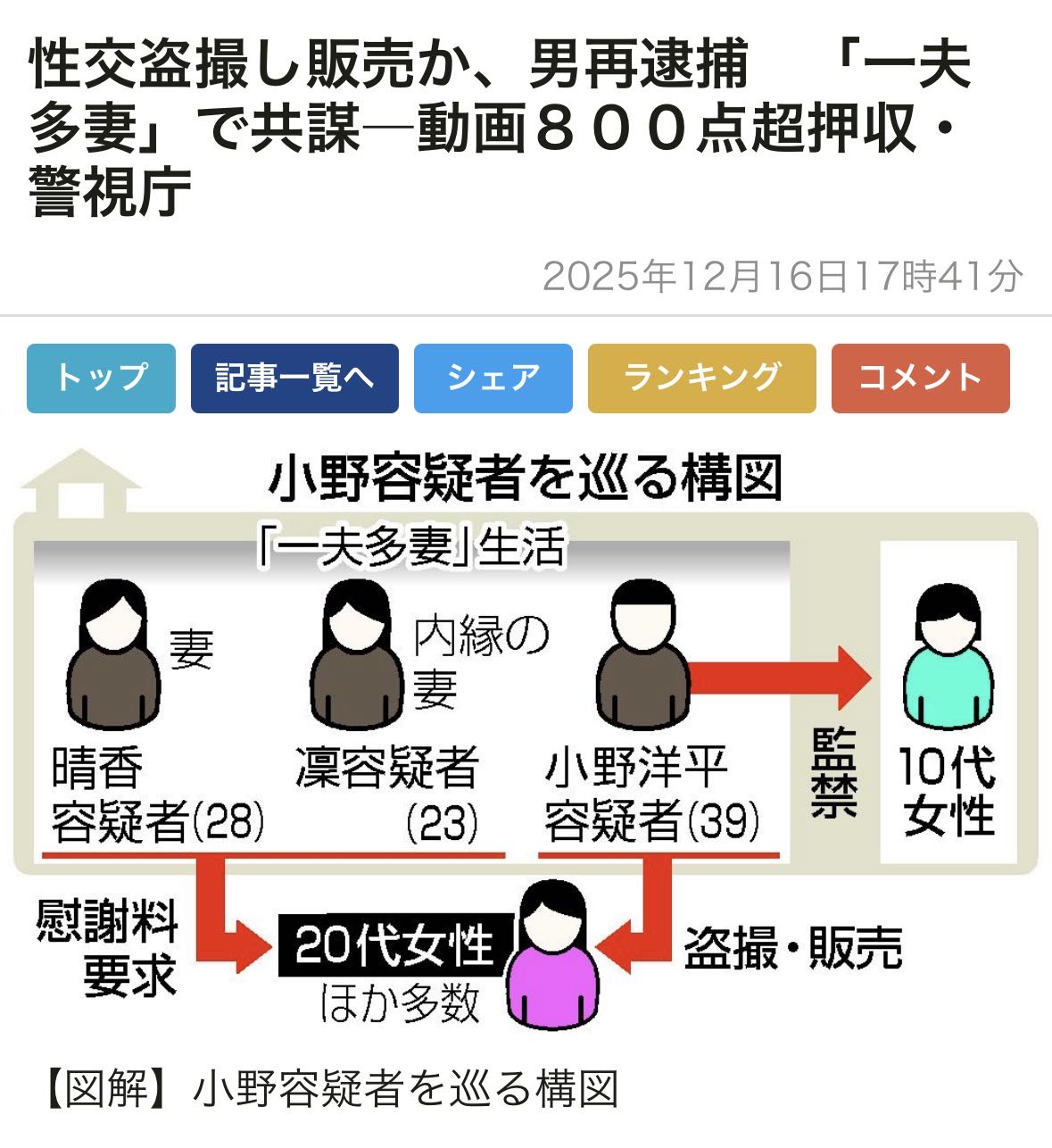The width and height of the screenshot is (1052, 1148).
Task: View the コメント section
Action: coord(920,378)
